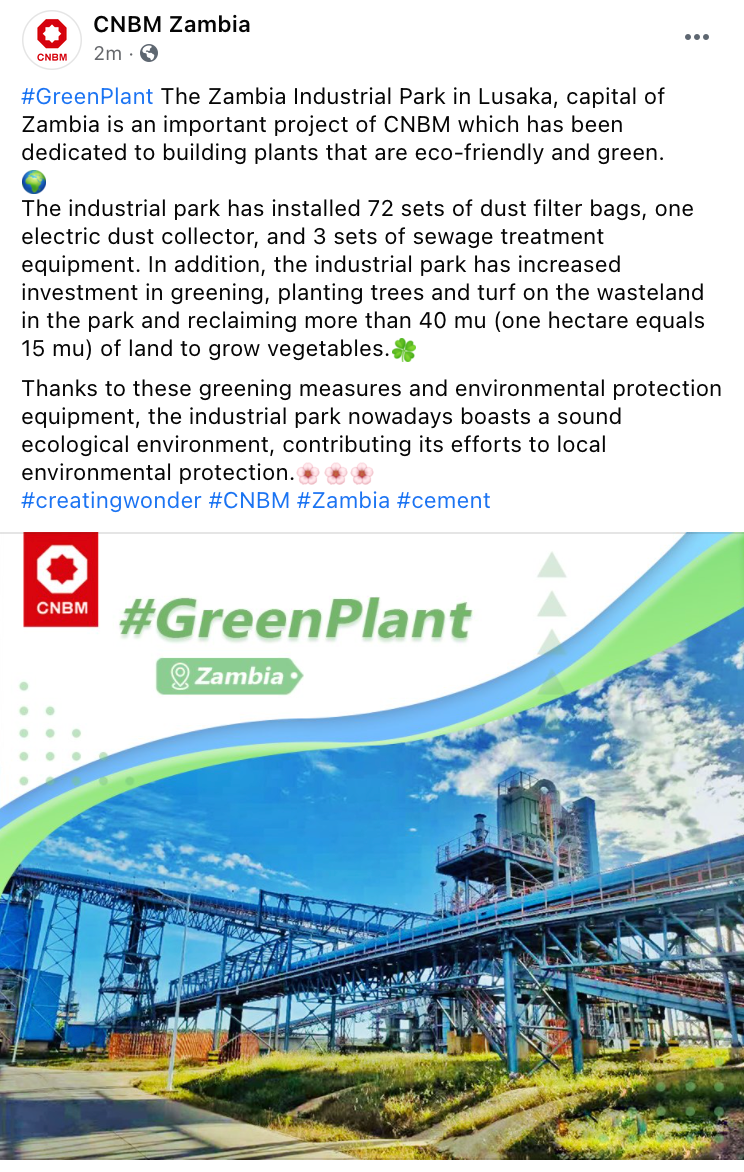Visit the CNBM Zambia page name
This screenshot has width=744, height=1172.
coord(171,25)
